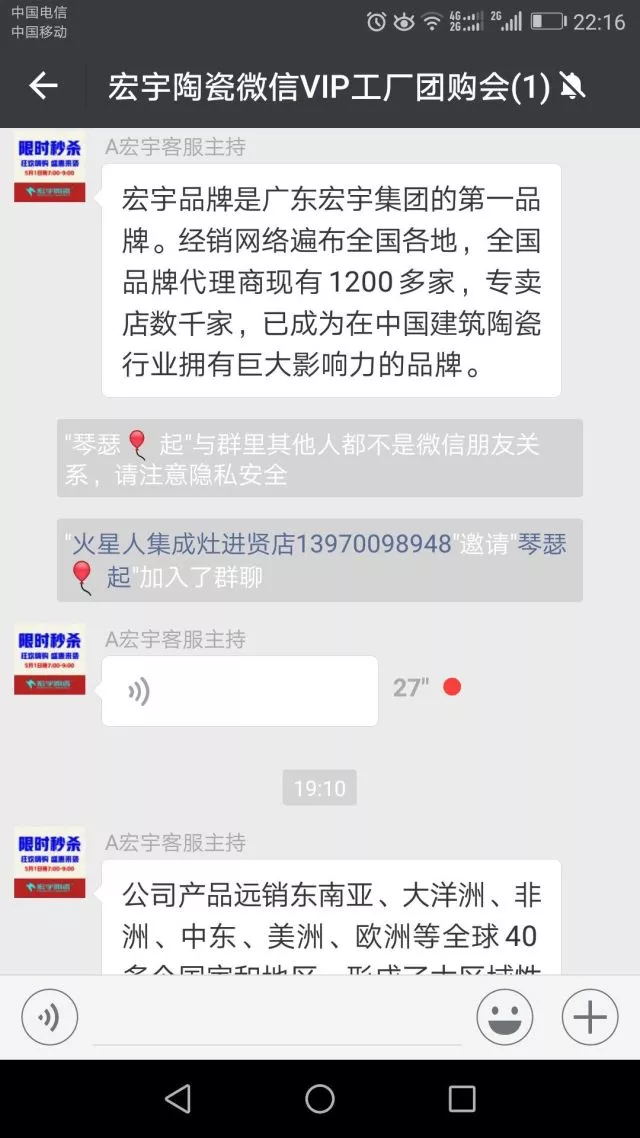Open recent apps from the navigation bar
640x1138 pixels.
pyautogui.click(x=461, y=1099)
